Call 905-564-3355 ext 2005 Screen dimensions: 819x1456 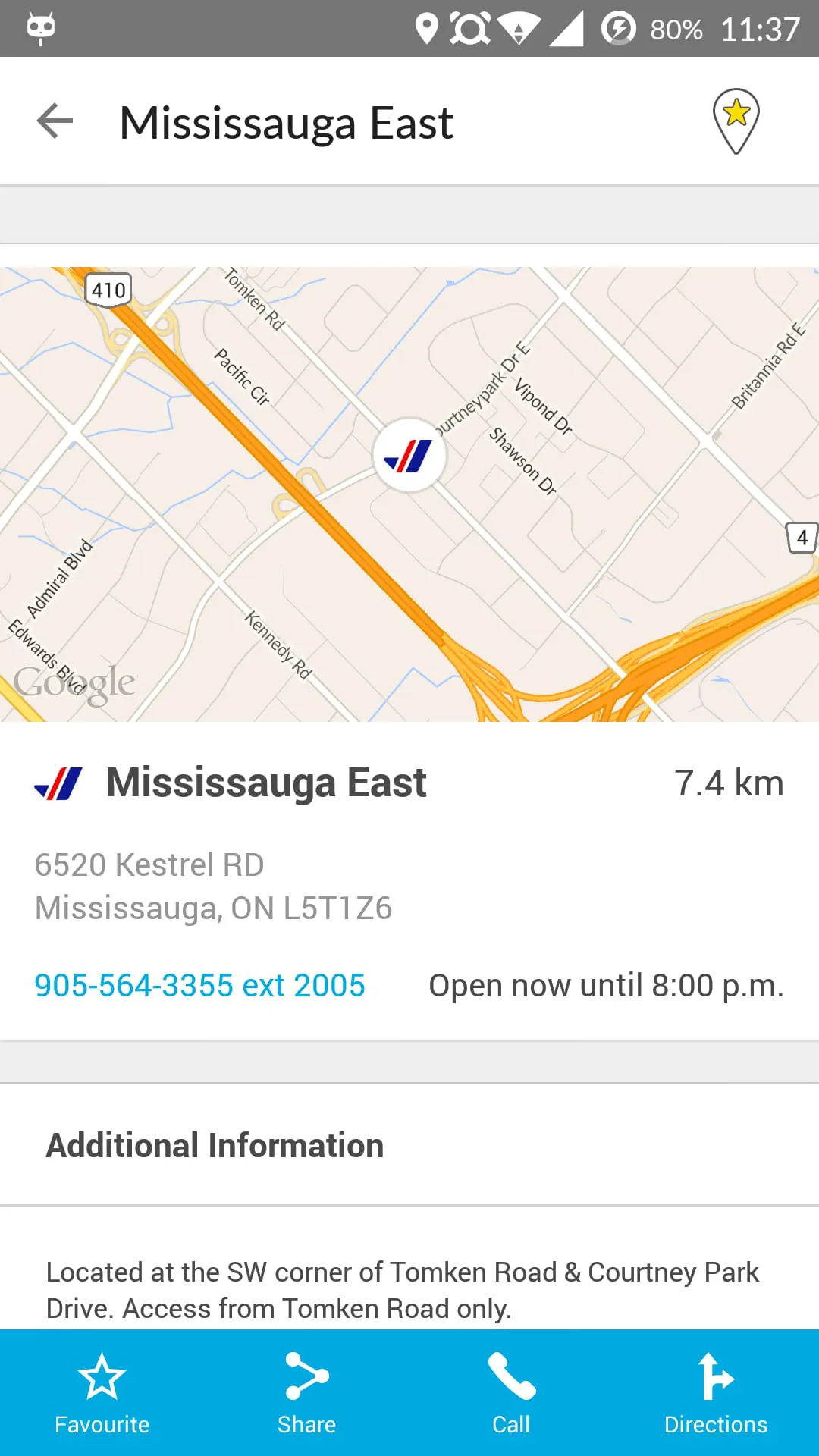pos(199,984)
